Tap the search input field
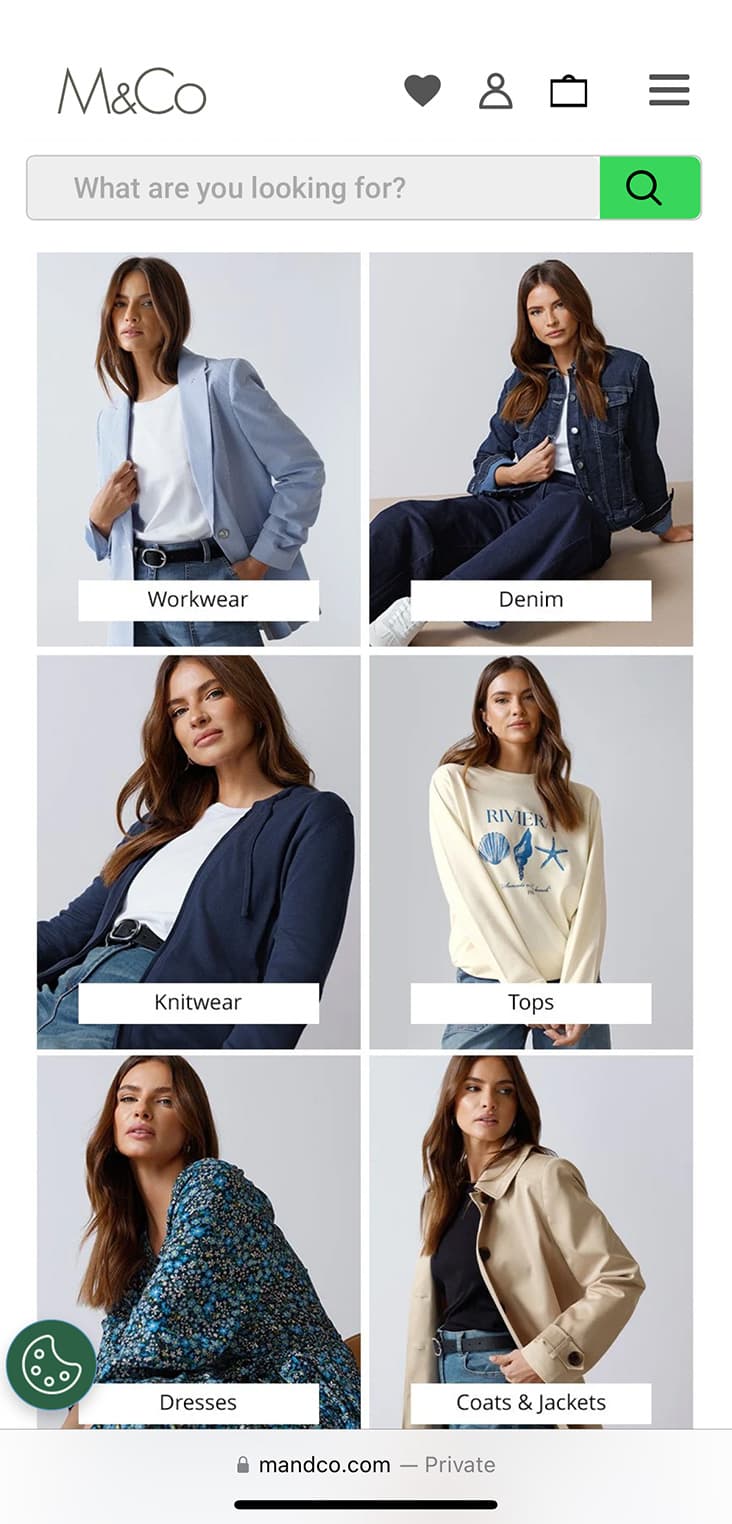The width and height of the screenshot is (732, 1524). pos(312,188)
